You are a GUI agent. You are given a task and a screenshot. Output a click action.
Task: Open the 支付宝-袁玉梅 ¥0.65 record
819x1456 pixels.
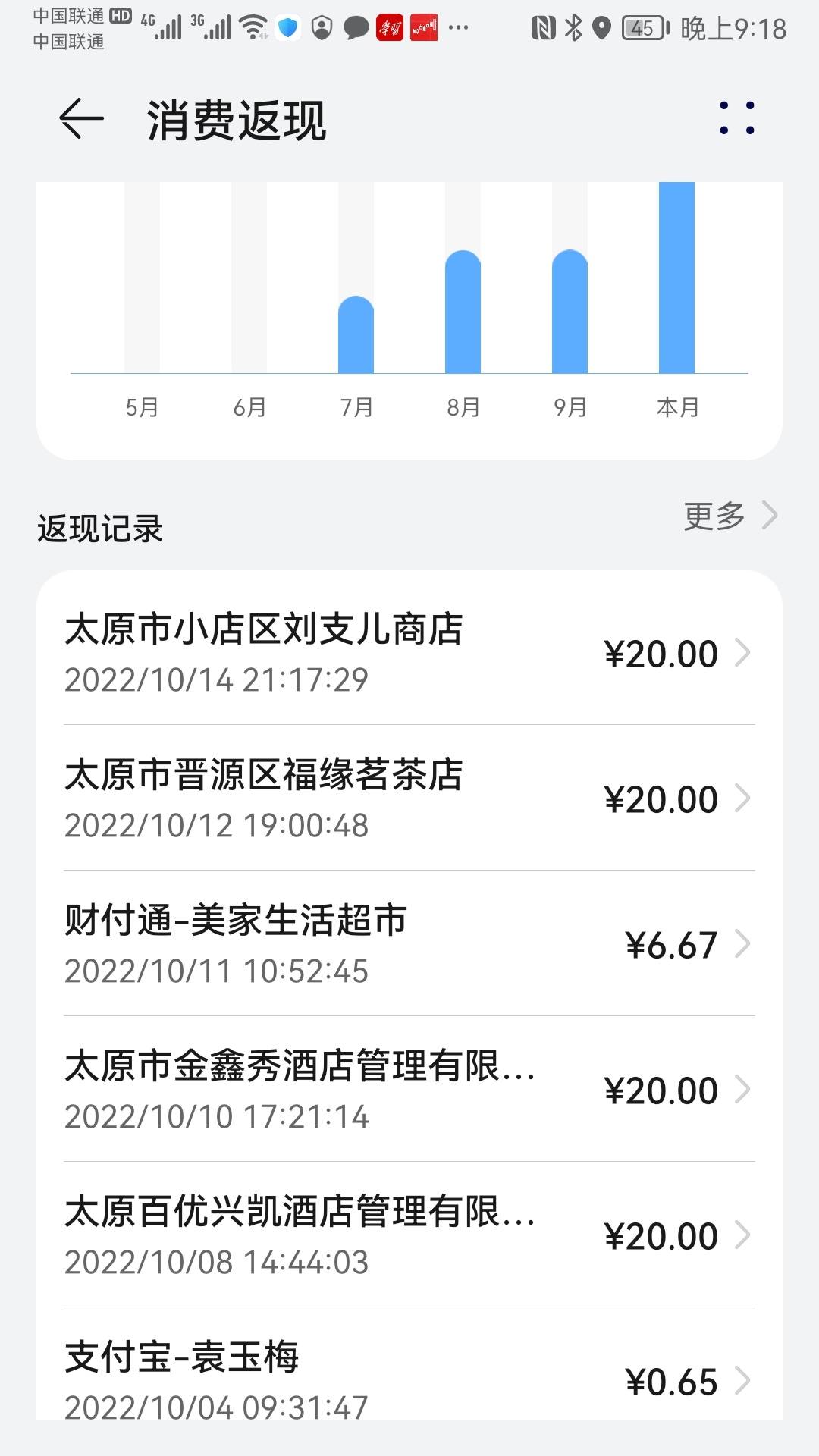[409, 1365]
